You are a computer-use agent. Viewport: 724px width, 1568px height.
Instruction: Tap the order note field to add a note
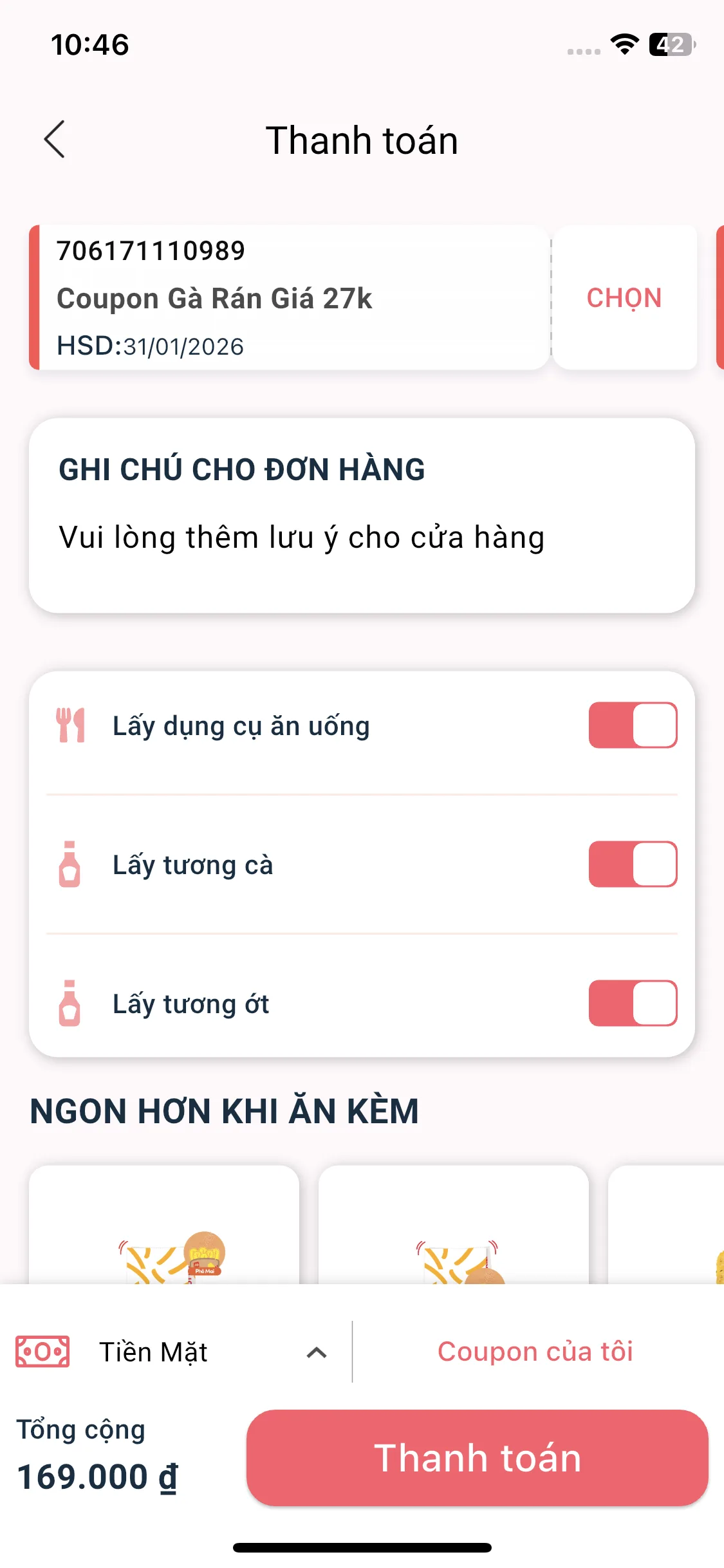coord(362,537)
